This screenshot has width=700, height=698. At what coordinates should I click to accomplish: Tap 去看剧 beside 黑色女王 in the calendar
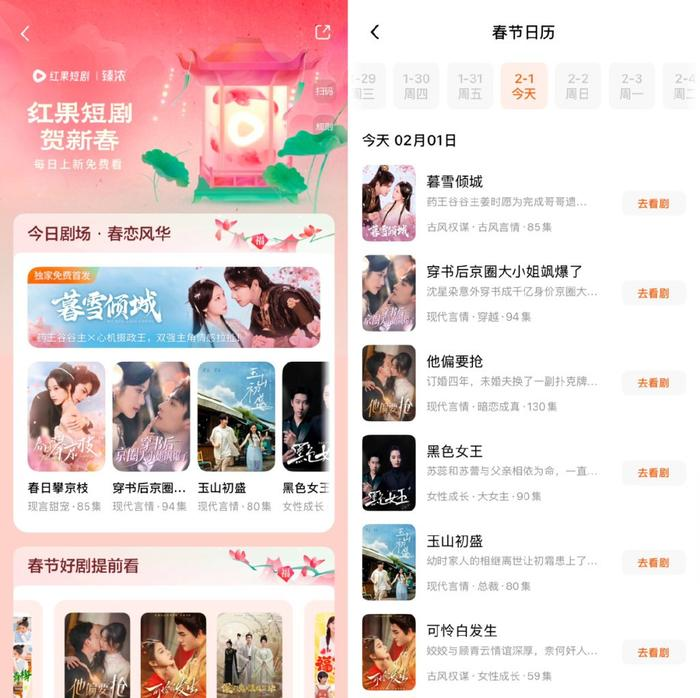click(653, 473)
